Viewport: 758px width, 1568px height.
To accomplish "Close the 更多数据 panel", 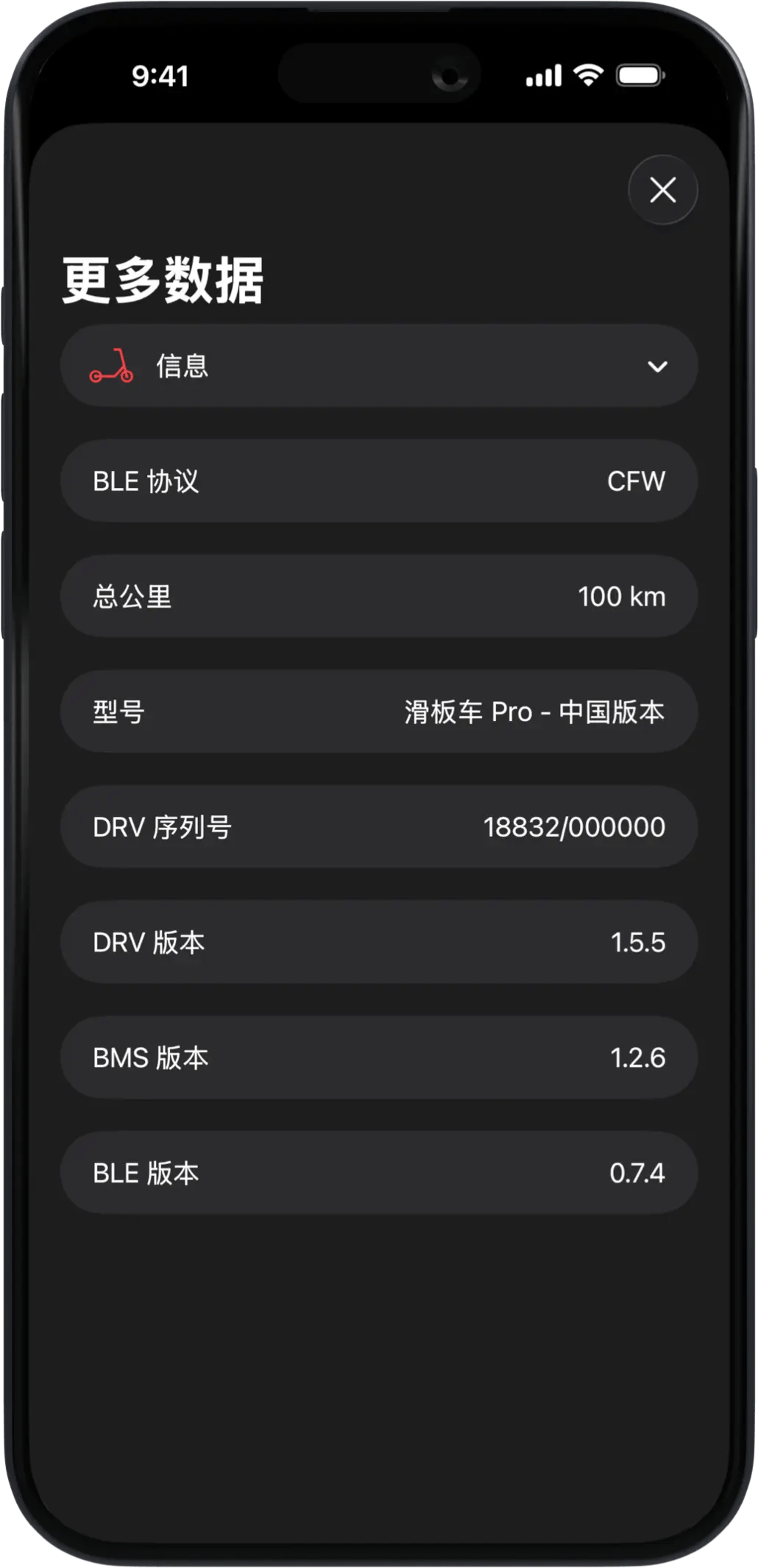I will pyautogui.click(x=662, y=190).
